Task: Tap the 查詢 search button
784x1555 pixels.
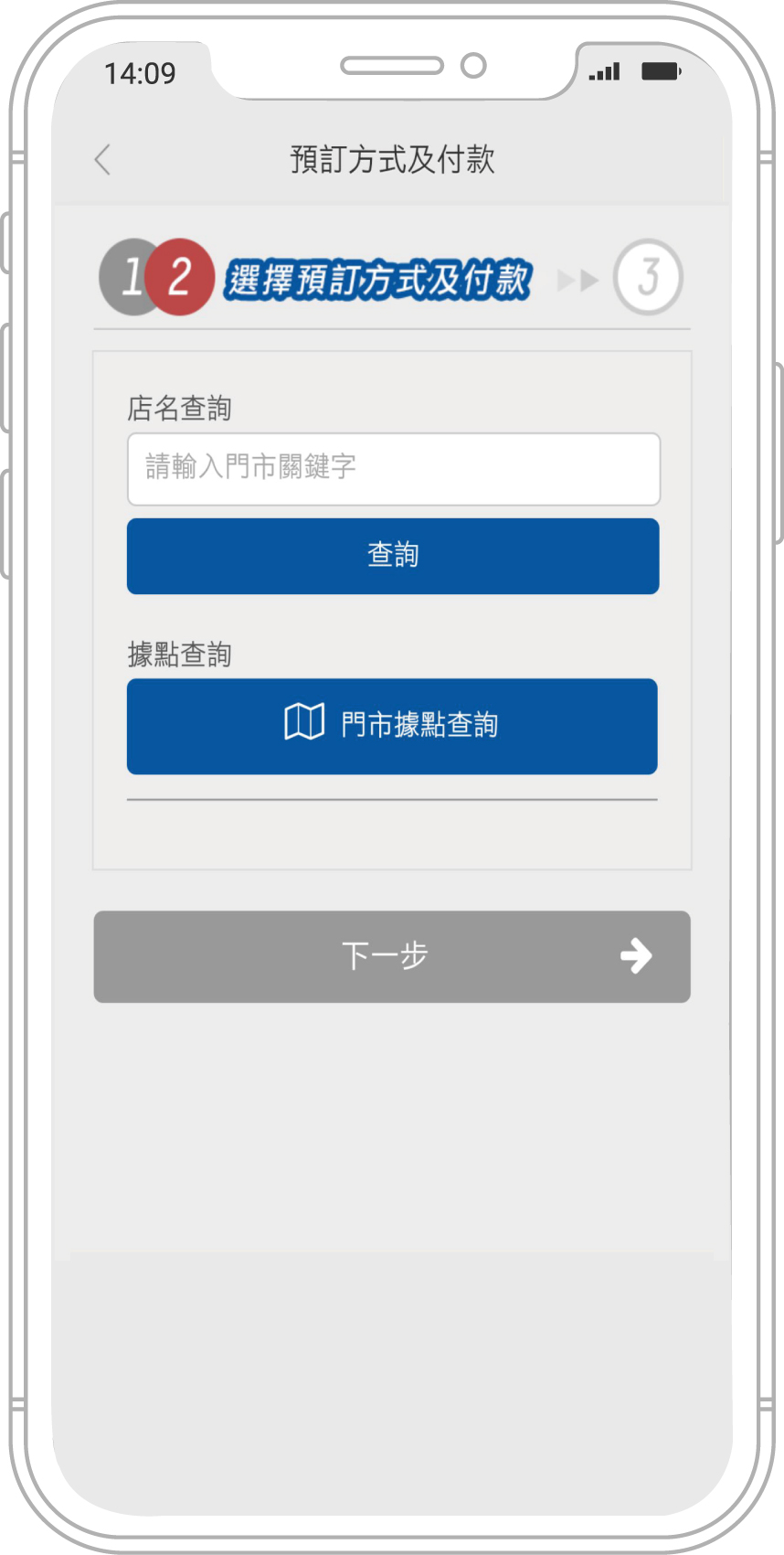Action: pos(393,556)
